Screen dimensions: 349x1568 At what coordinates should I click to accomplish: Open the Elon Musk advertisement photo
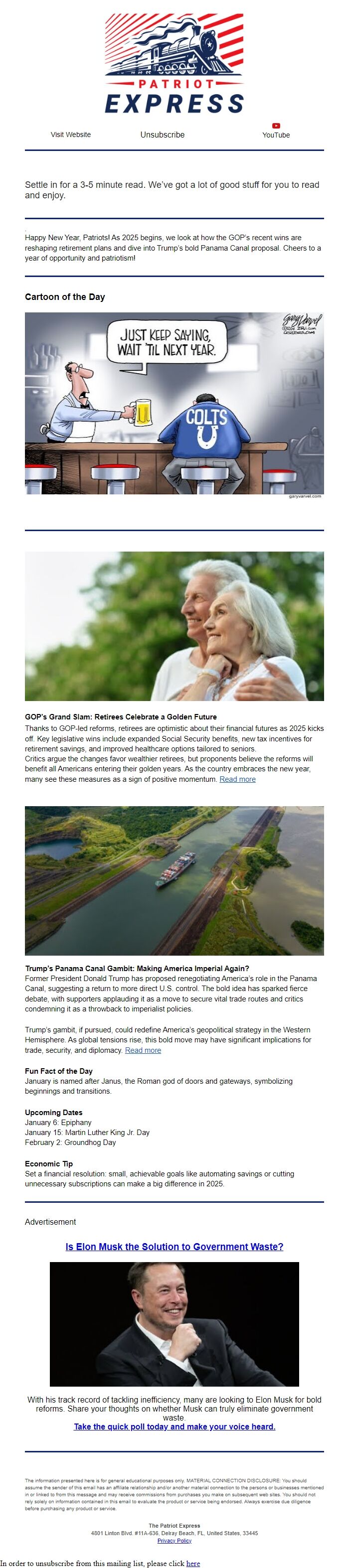(x=174, y=1315)
